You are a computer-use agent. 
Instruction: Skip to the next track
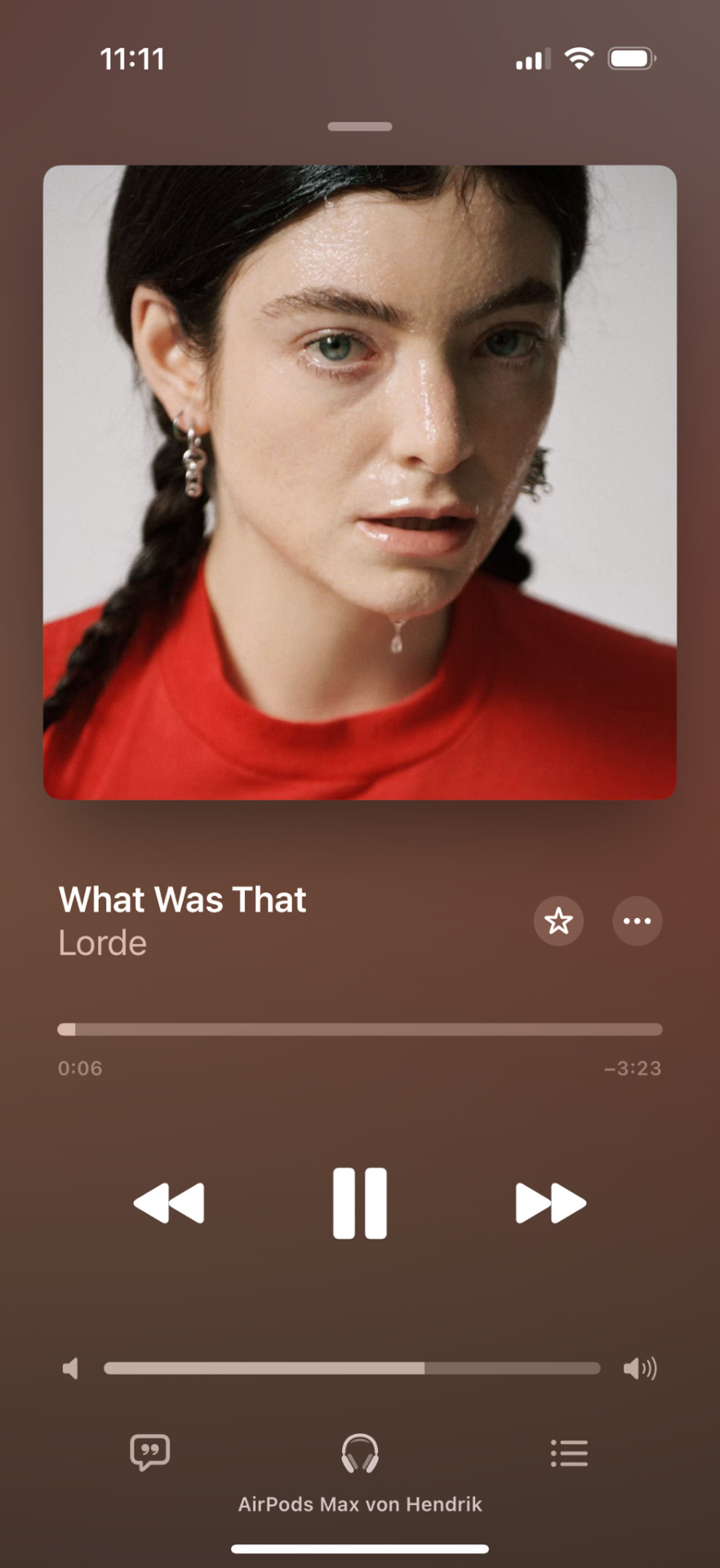(x=551, y=1203)
